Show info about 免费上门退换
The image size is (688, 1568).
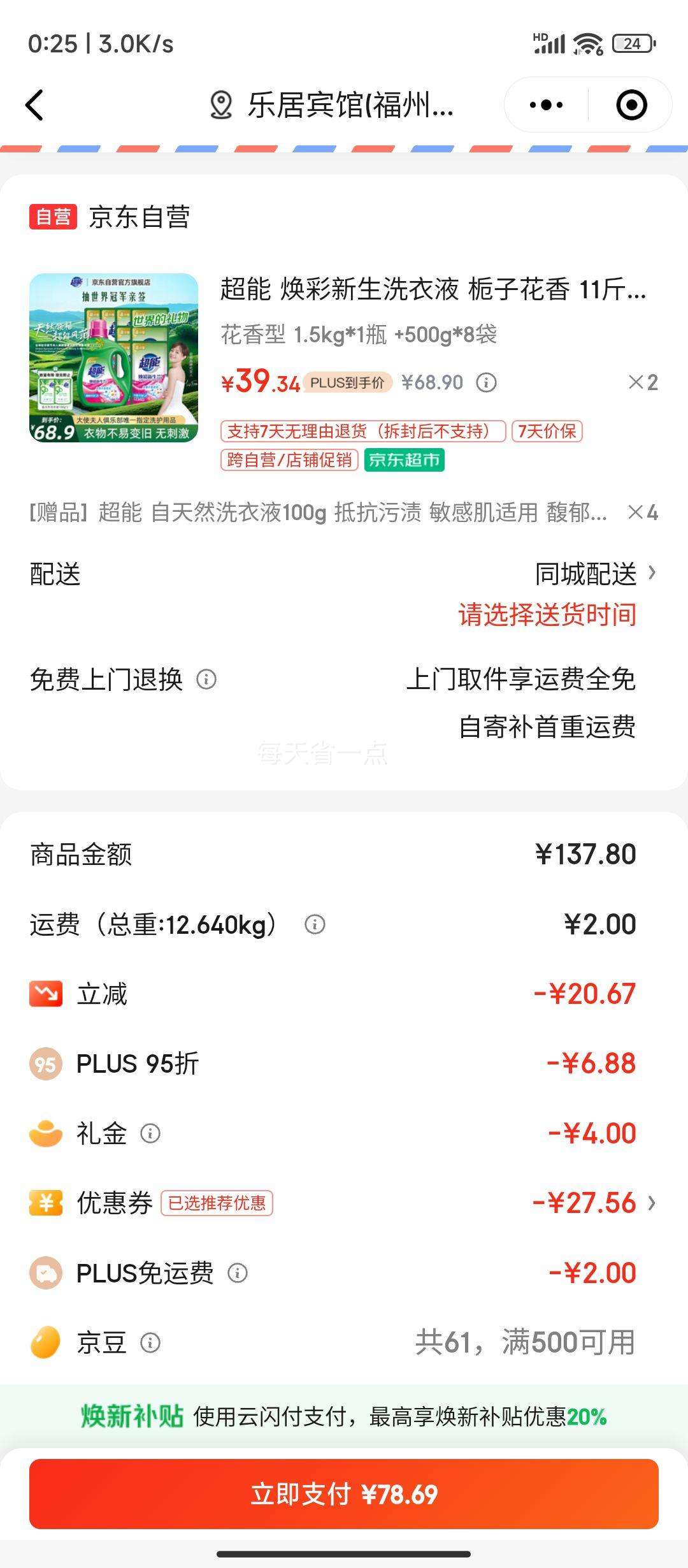click(x=206, y=679)
